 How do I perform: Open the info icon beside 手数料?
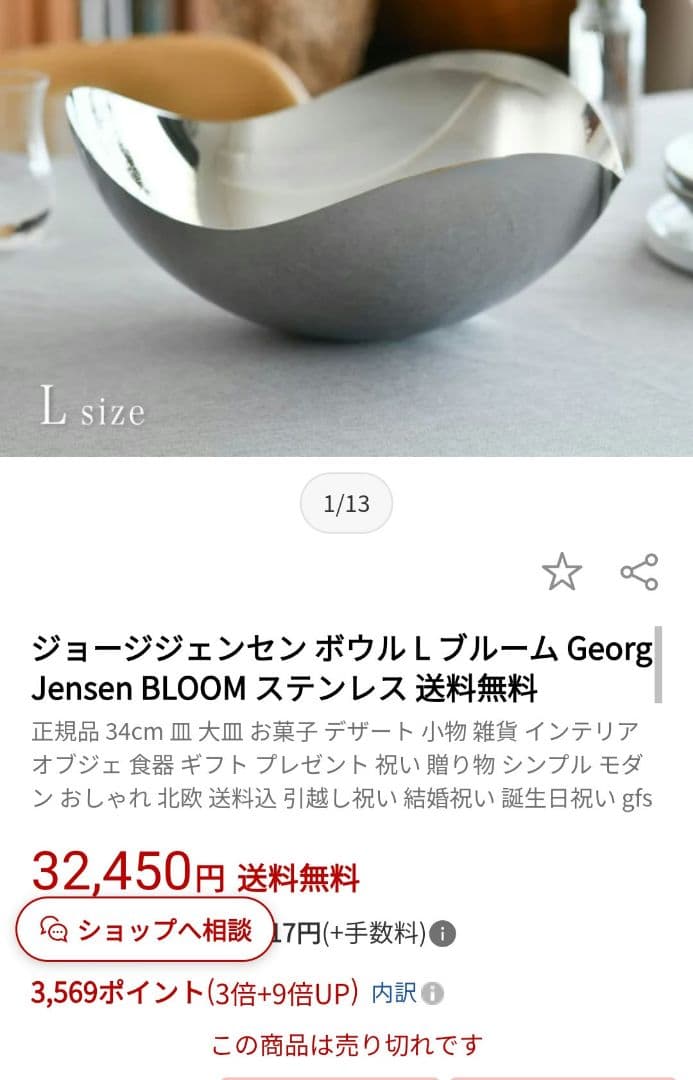(x=443, y=934)
